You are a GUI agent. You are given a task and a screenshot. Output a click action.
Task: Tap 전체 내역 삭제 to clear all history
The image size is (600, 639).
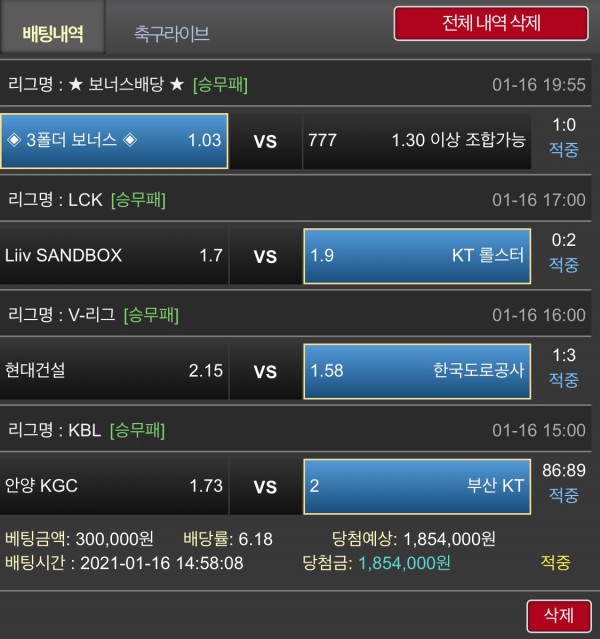click(x=490, y=23)
